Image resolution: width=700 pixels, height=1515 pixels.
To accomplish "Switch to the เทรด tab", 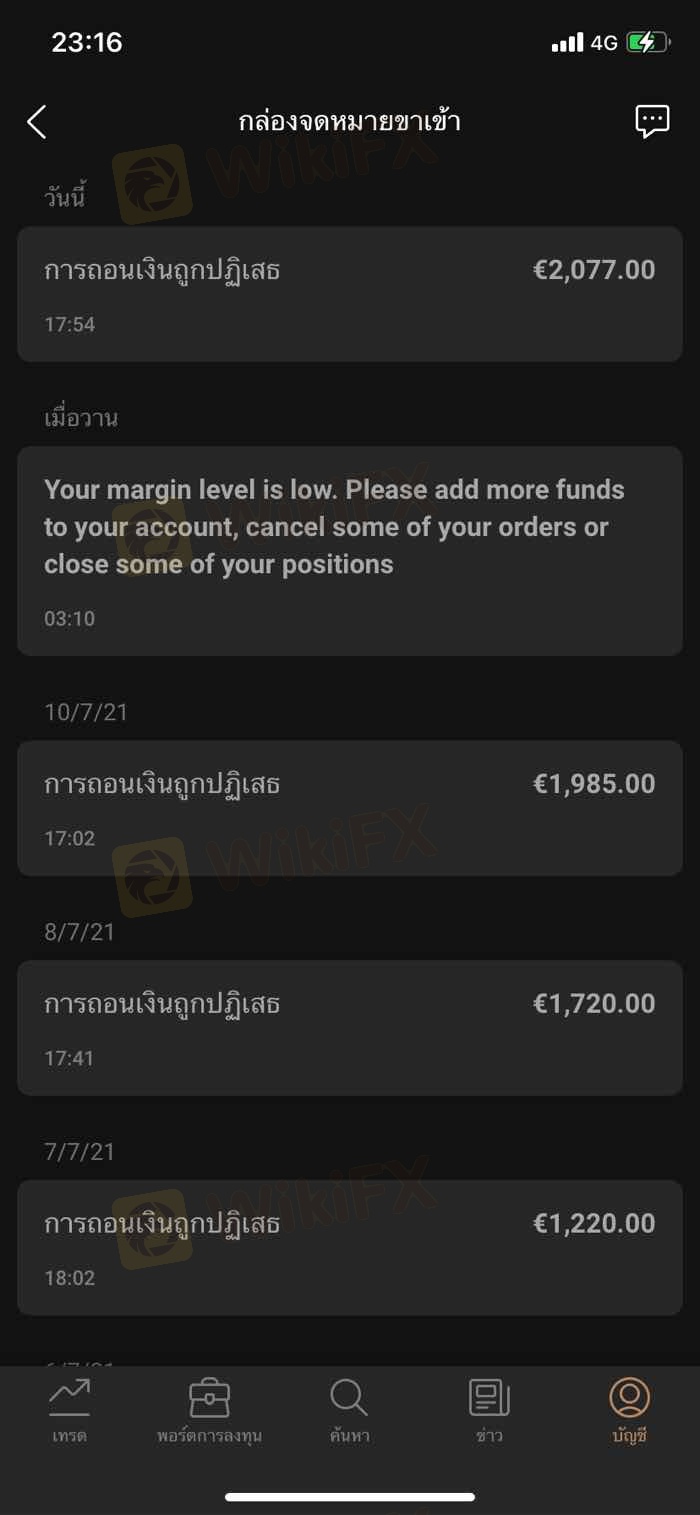I will pyautogui.click(x=69, y=1410).
